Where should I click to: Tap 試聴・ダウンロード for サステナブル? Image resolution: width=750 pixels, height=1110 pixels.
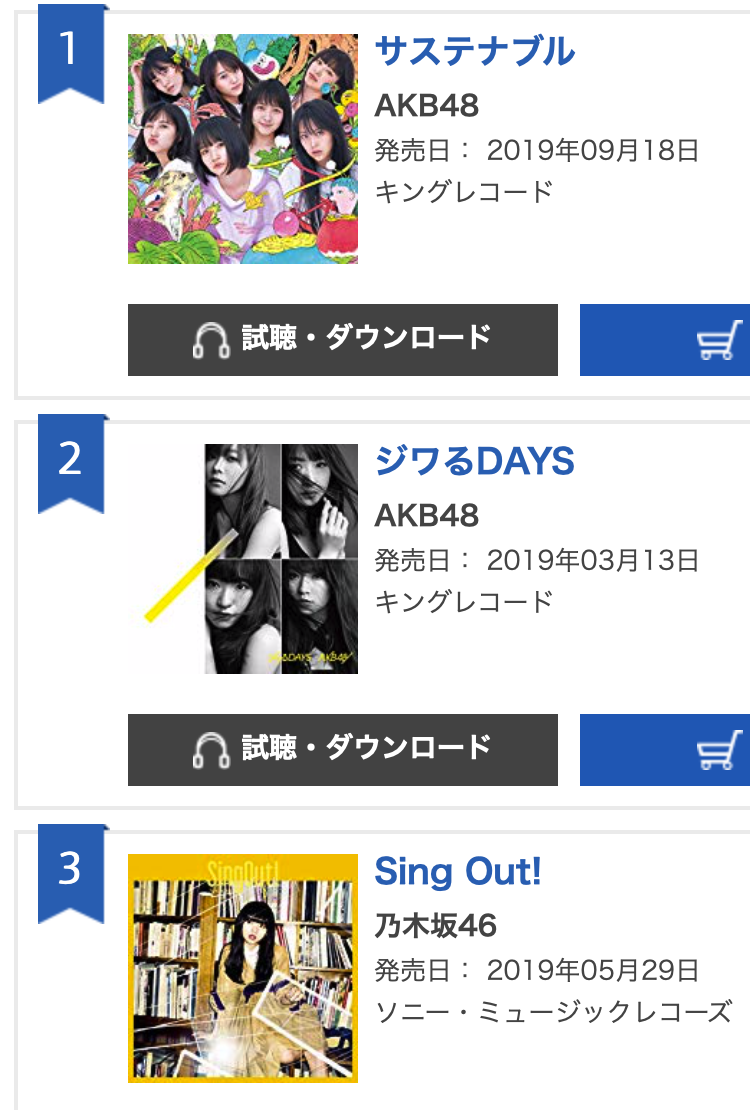point(342,340)
